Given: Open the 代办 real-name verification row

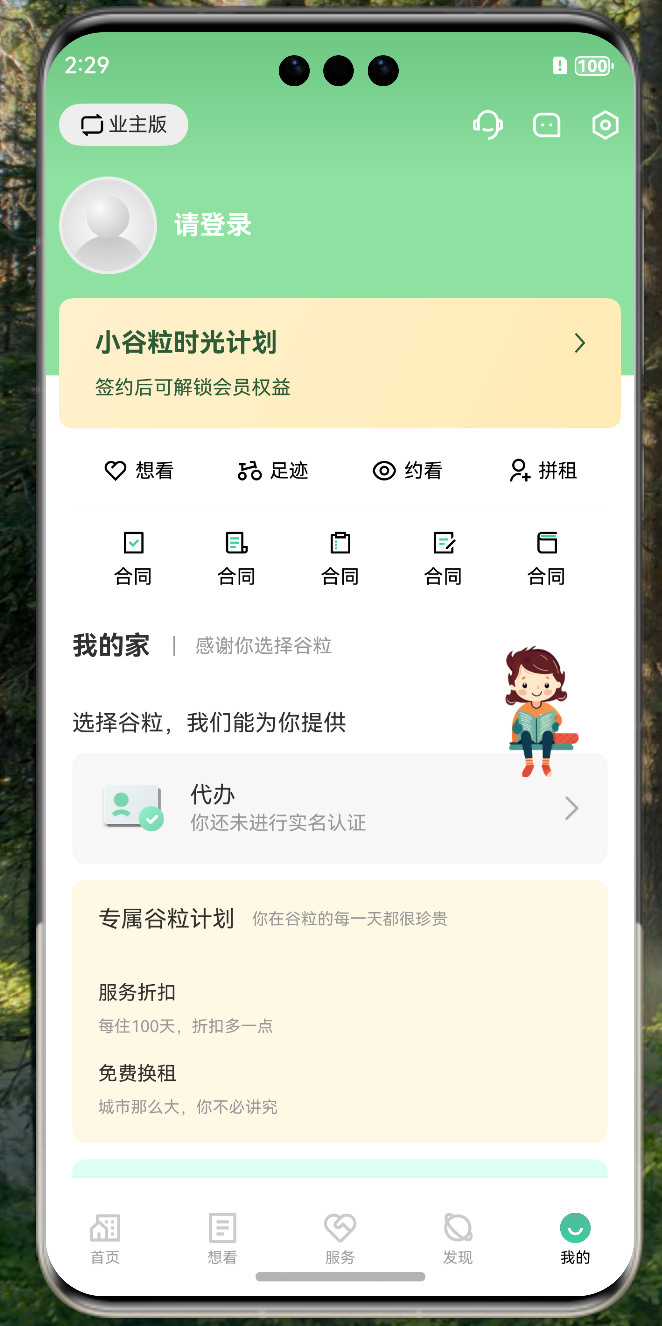Looking at the screenshot, I should [340, 808].
